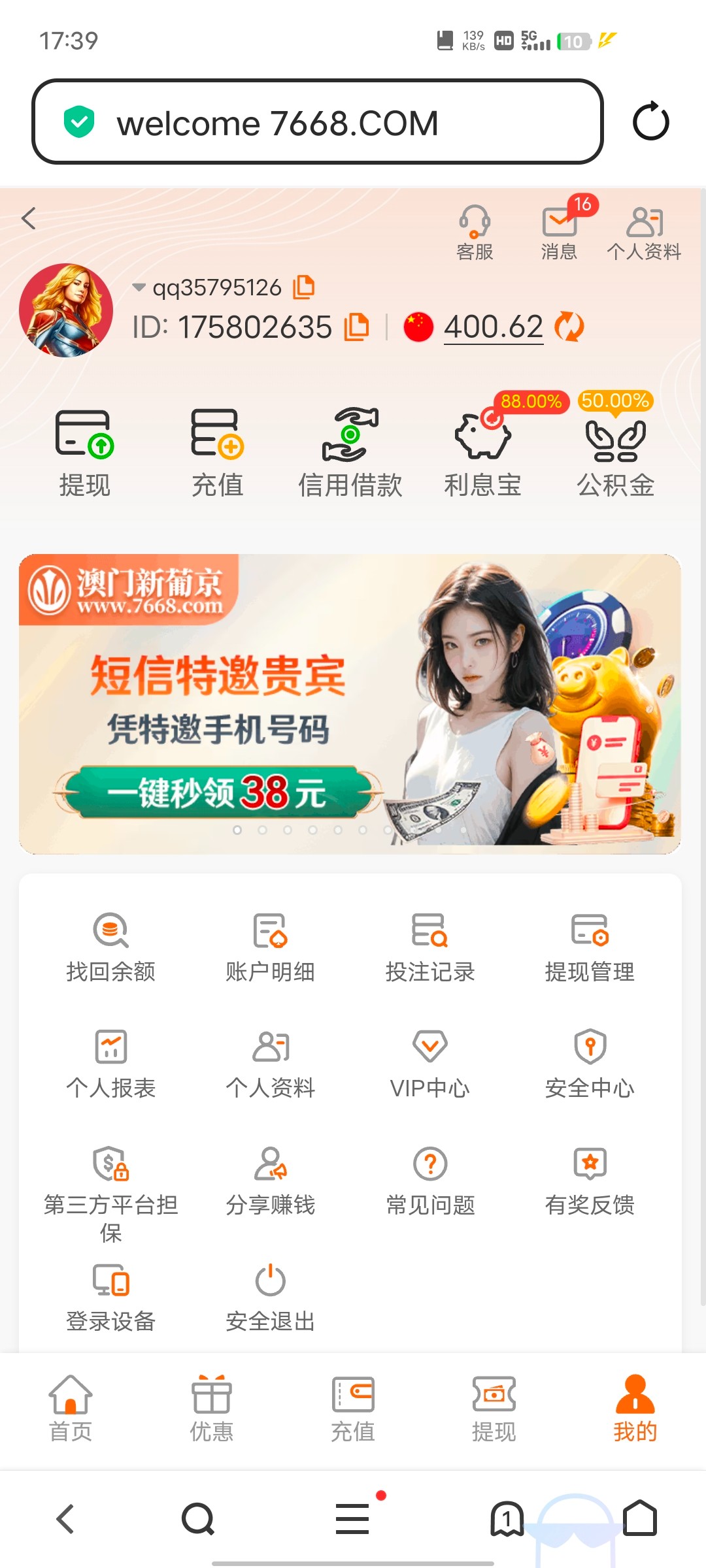Go back using the top-left arrow
This screenshot has height=1568, width=706.
[29, 218]
